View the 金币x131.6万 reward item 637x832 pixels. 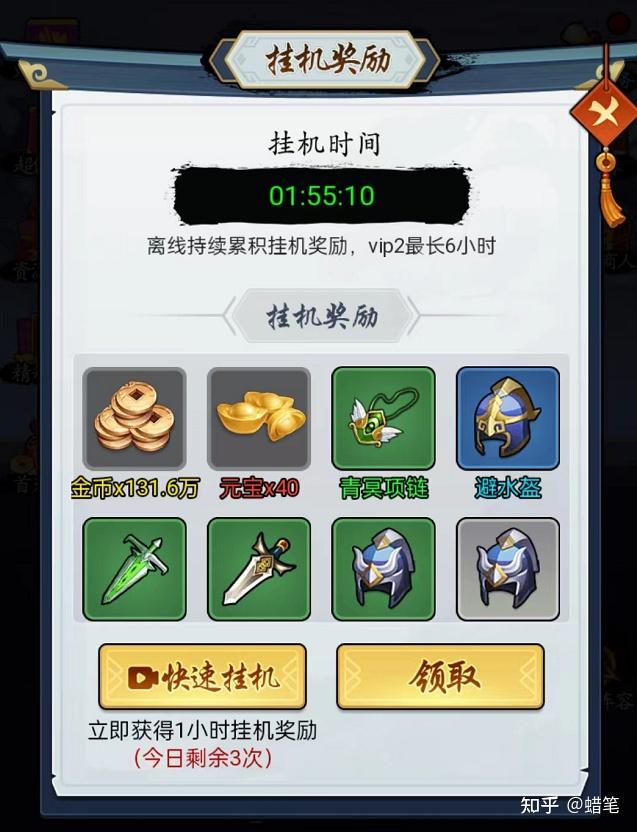click(134, 419)
